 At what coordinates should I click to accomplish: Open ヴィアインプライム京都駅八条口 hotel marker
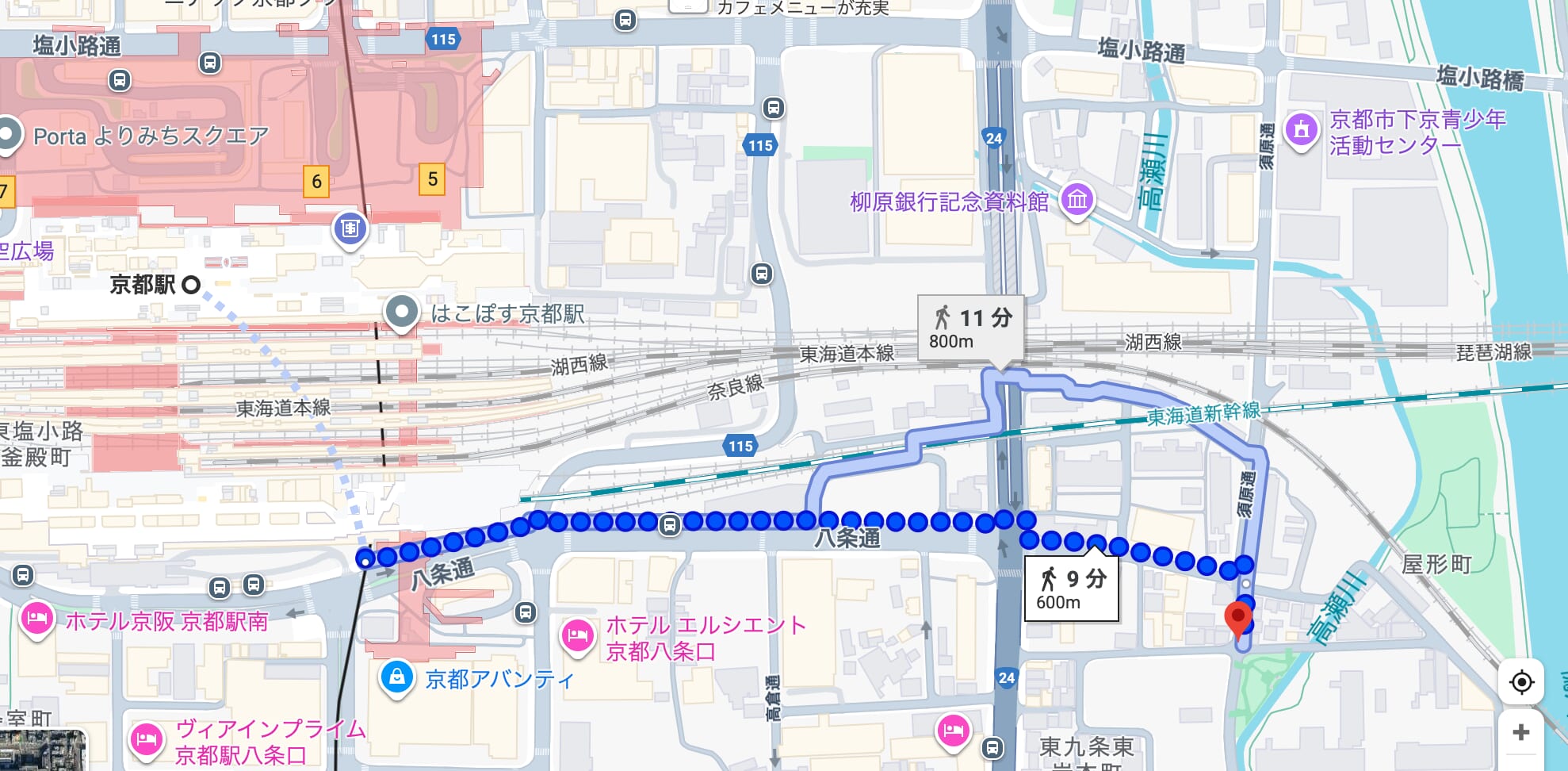(x=146, y=739)
